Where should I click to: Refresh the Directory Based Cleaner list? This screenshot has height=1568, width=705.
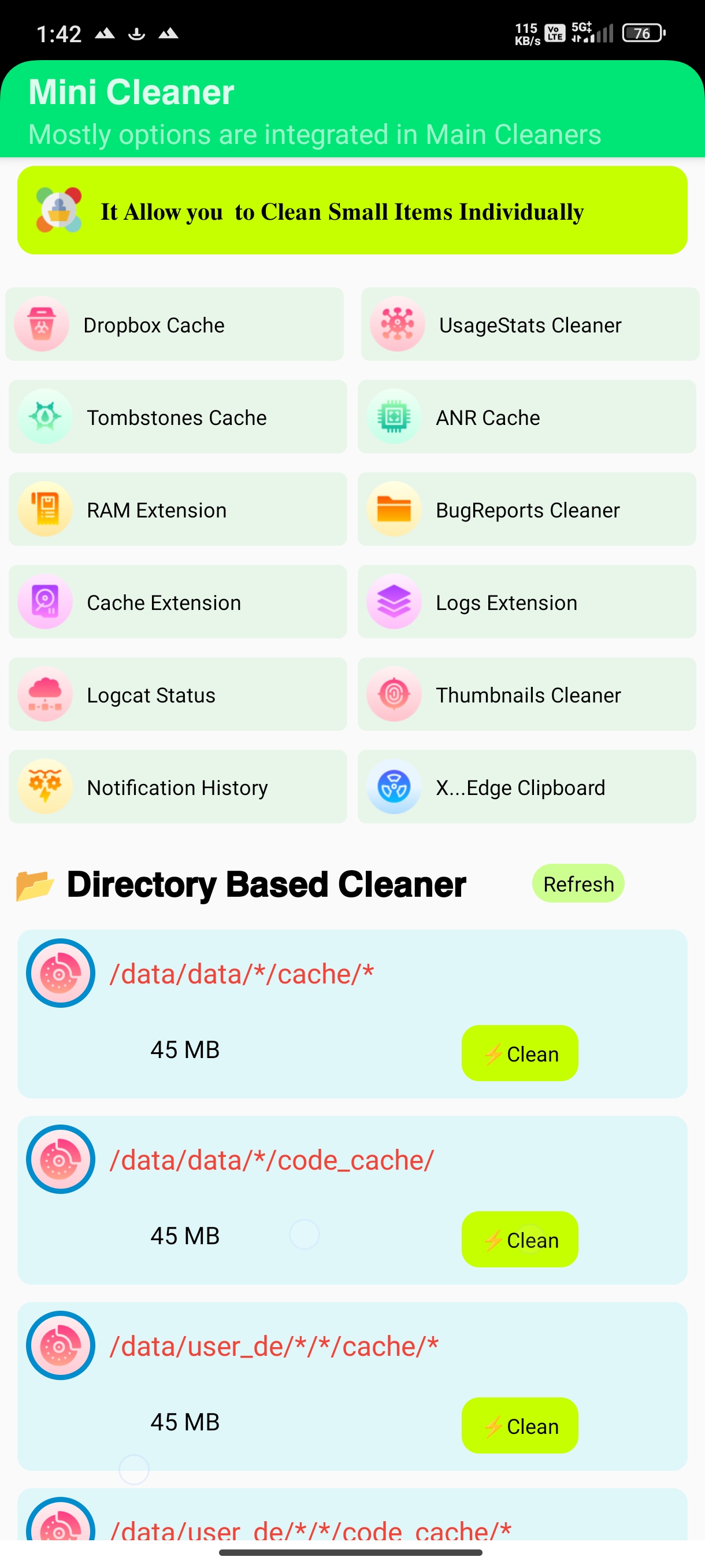578,884
